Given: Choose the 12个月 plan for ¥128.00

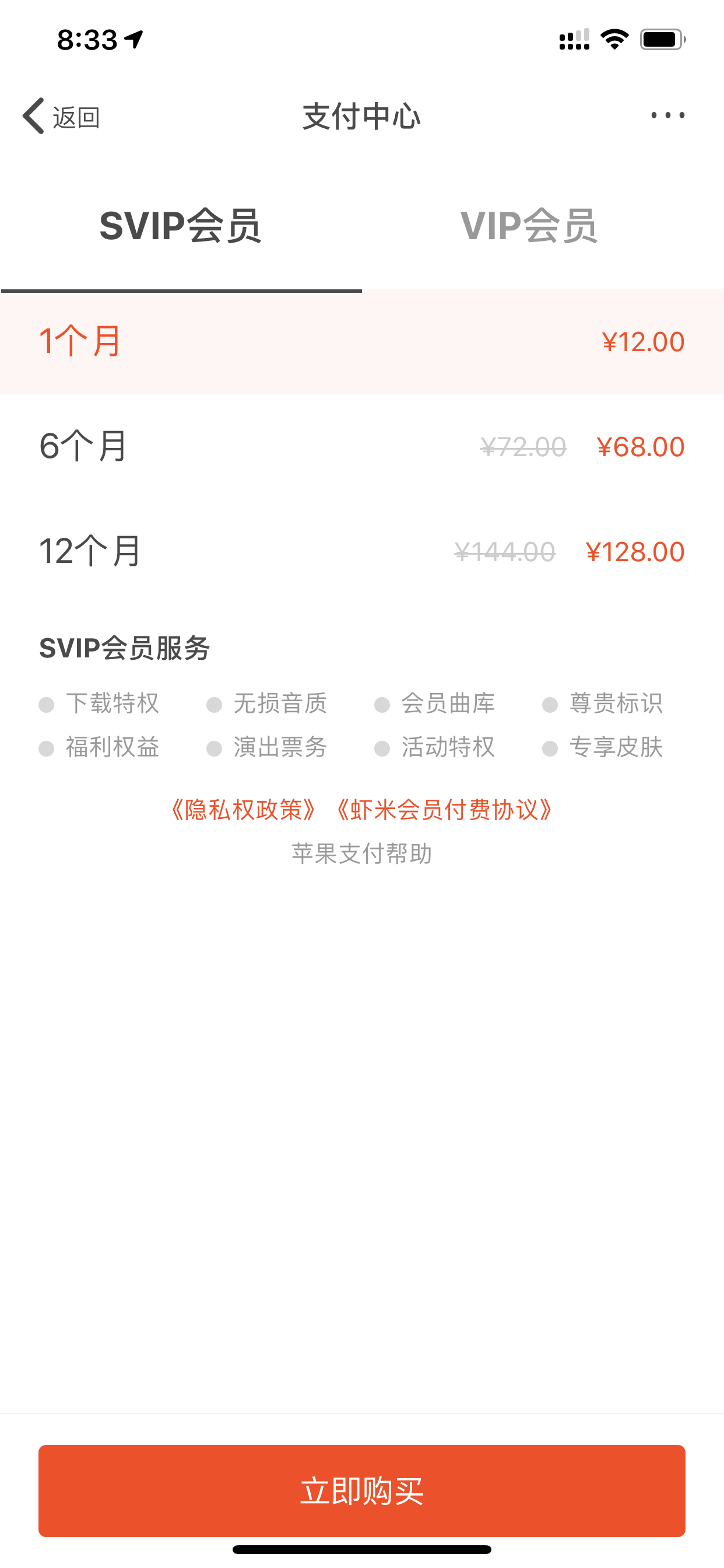Looking at the screenshot, I should point(362,551).
